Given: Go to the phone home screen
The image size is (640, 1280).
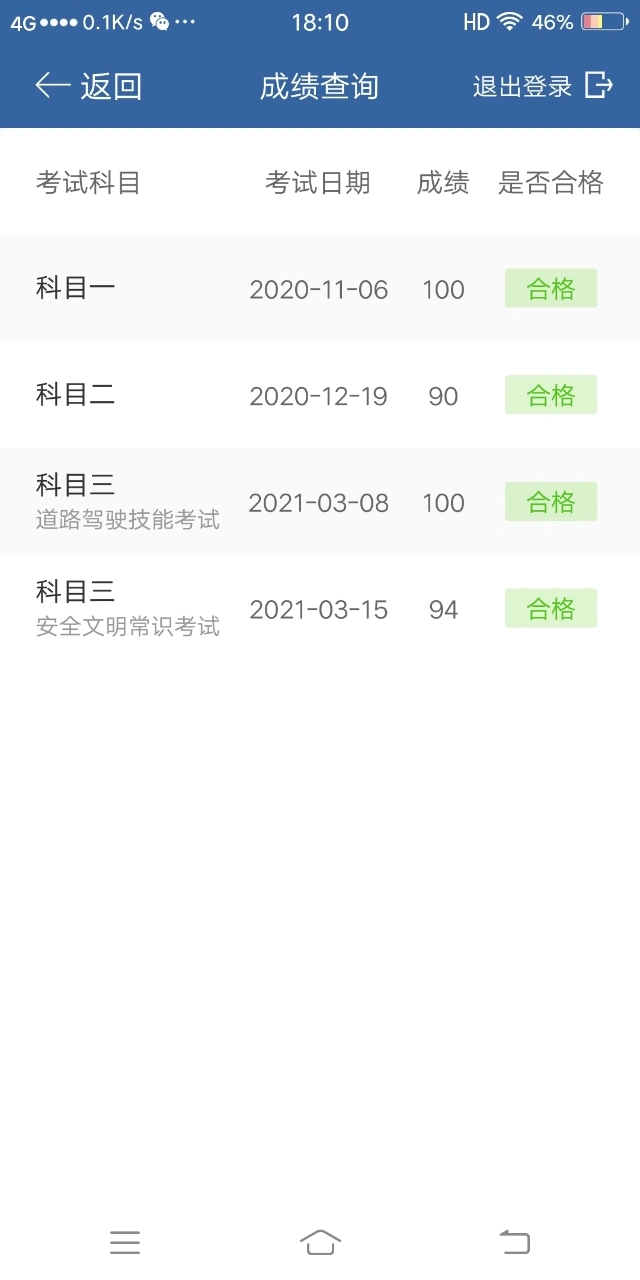Looking at the screenshot, I should tap(320, 1242).
